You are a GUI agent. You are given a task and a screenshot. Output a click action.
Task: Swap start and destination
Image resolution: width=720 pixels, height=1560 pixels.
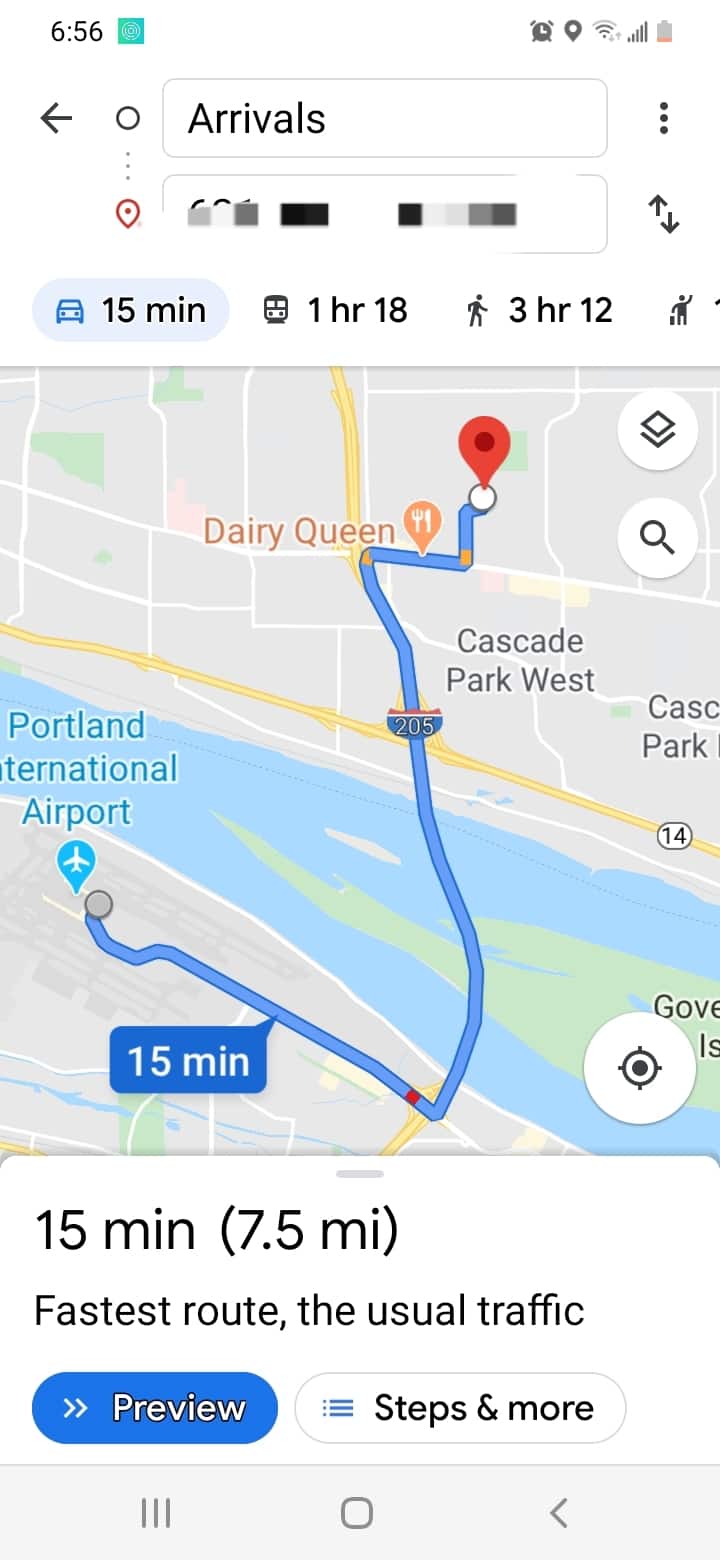click(663, 214)
